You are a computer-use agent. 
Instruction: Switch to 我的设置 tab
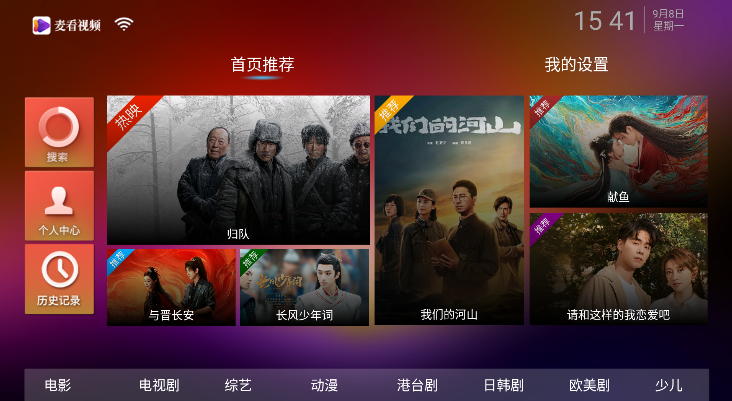coord(576,65)
